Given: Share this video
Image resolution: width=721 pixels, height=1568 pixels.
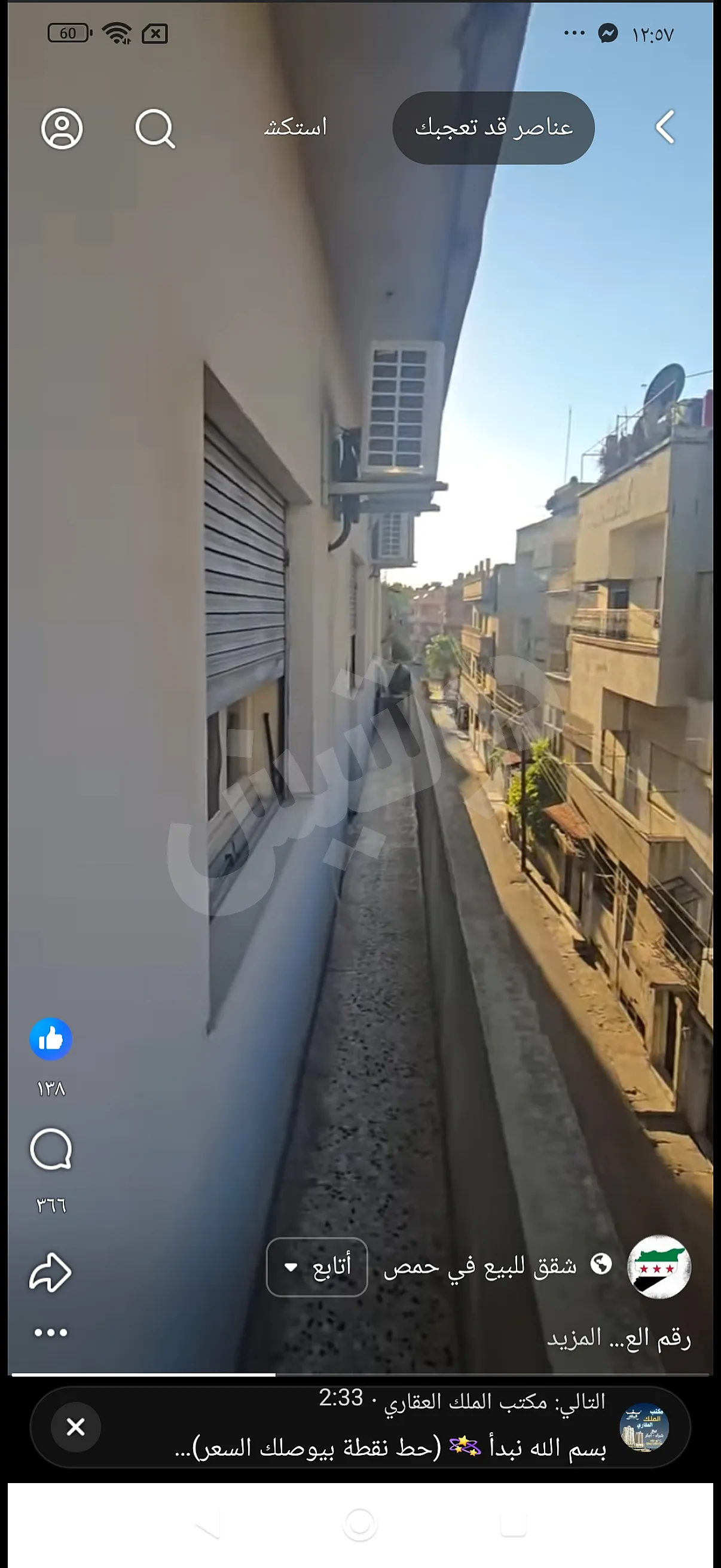Looking at the screenshot, I should [x=50, y=1272].
